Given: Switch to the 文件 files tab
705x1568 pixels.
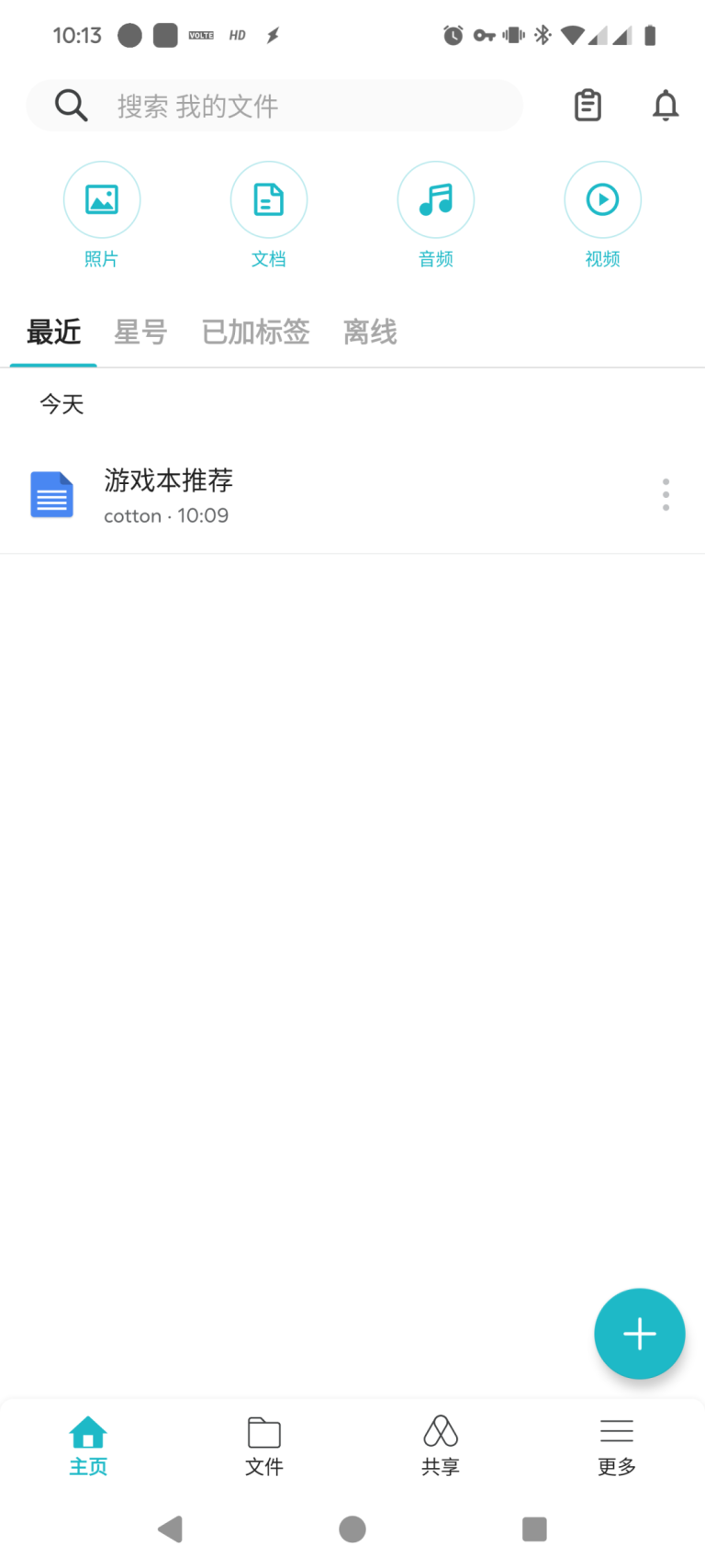Looking at the screenshot, I should 264,1446.
